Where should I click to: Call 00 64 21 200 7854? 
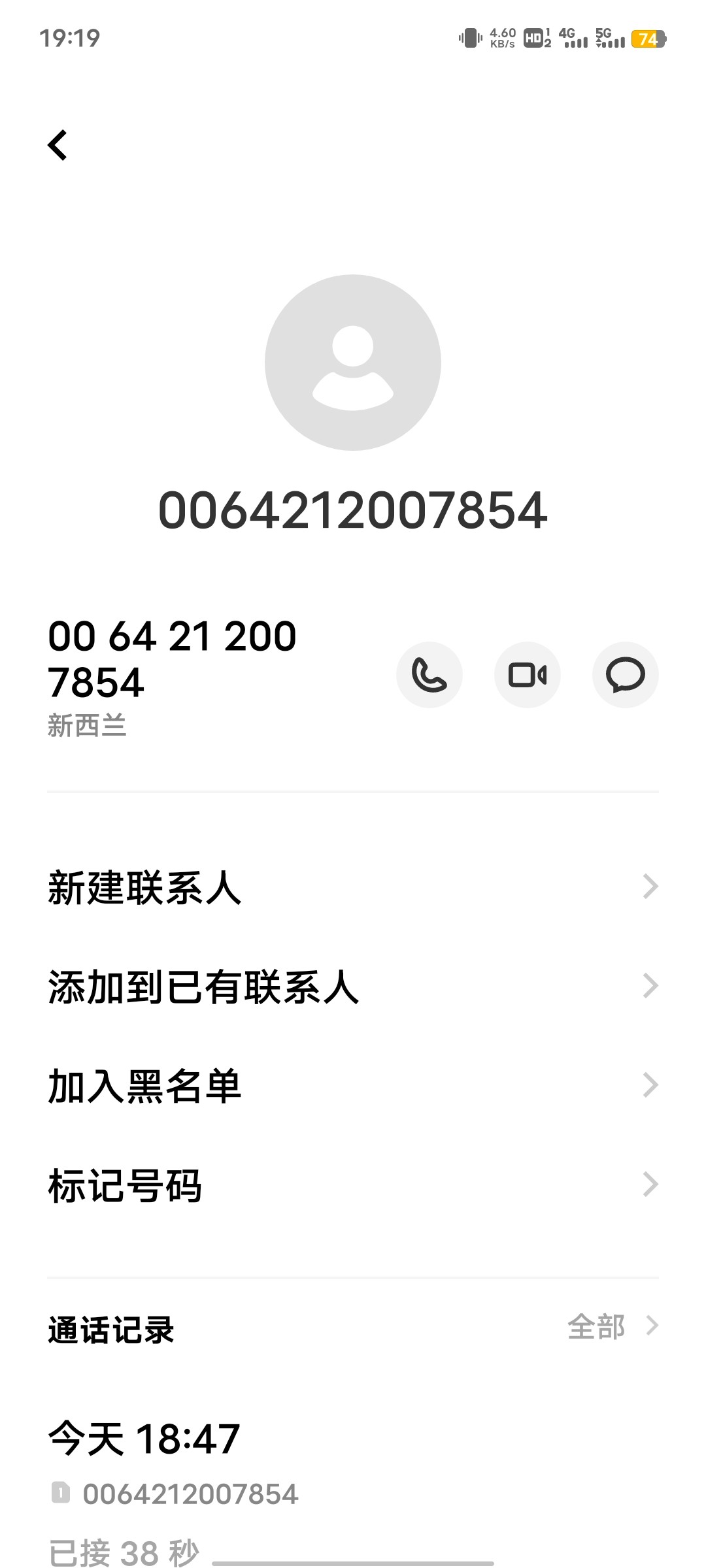point(429,675)
